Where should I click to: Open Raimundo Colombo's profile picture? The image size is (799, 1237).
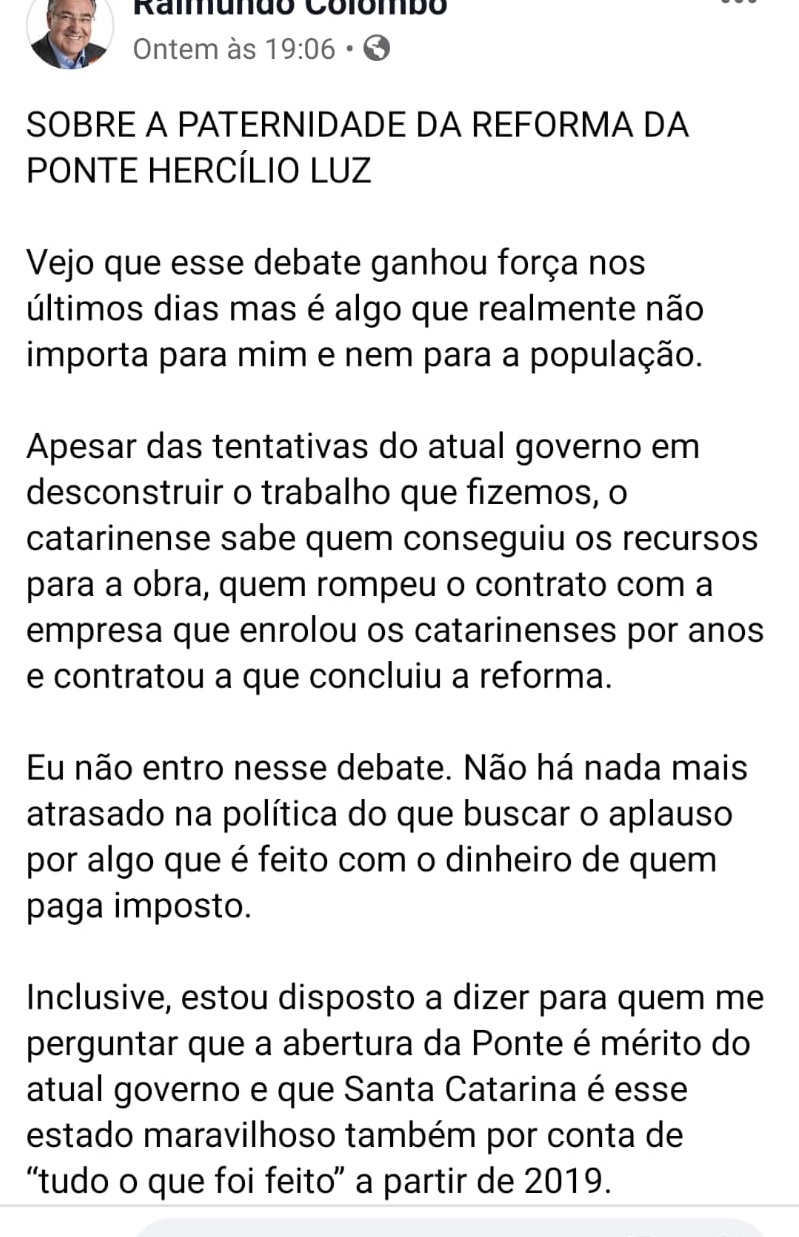(x=66, y=32)
